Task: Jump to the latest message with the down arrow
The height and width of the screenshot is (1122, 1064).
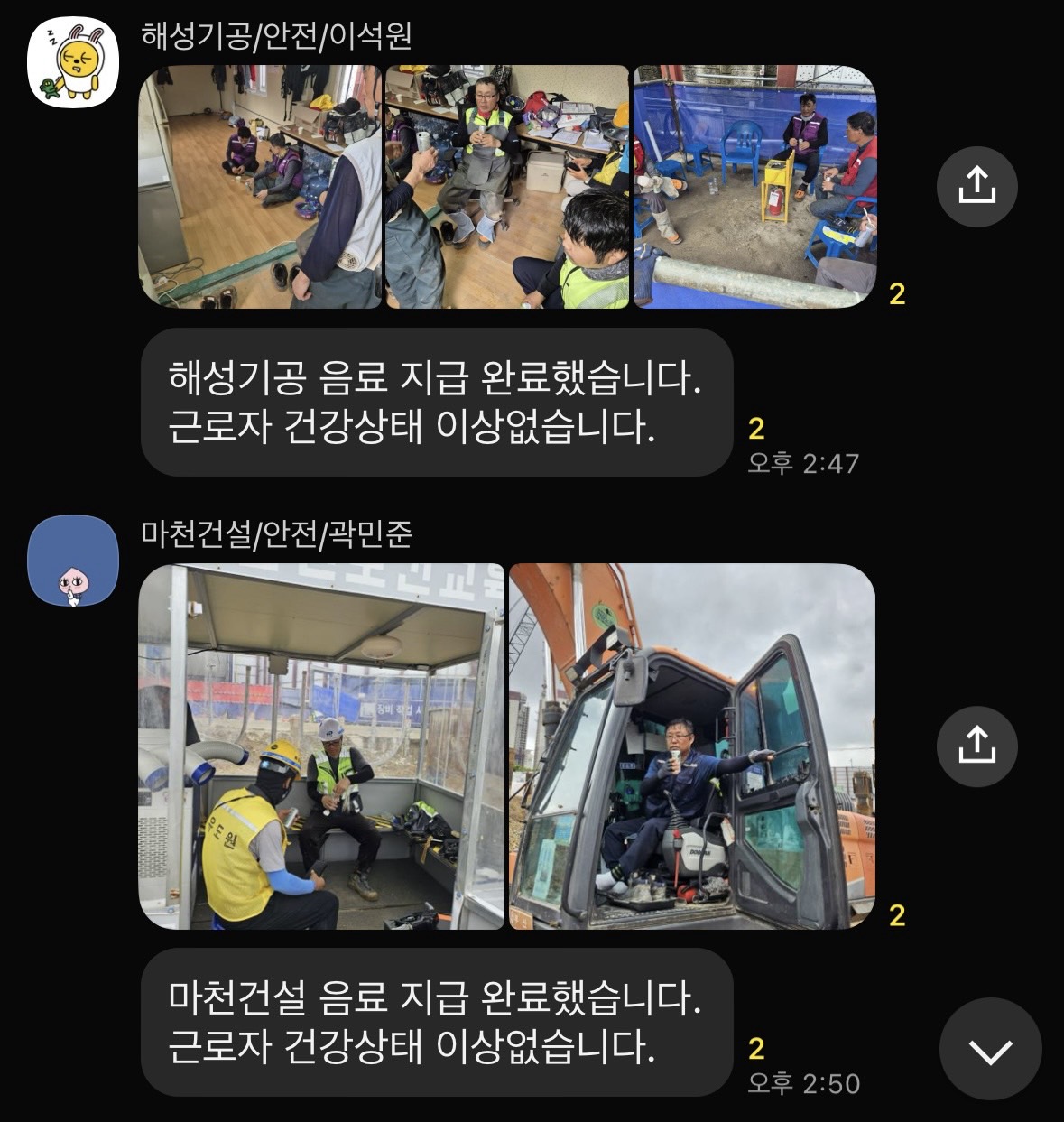Action: point(990,1049)
